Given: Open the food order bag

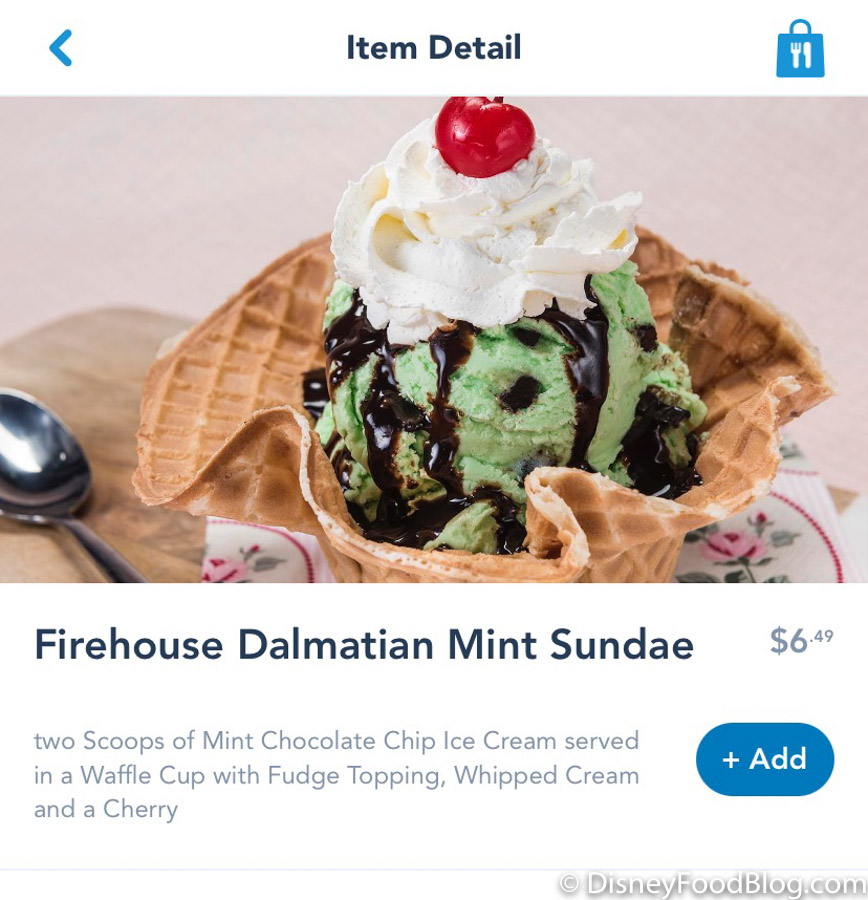Looking at the screenshot, I should [800, 49].
